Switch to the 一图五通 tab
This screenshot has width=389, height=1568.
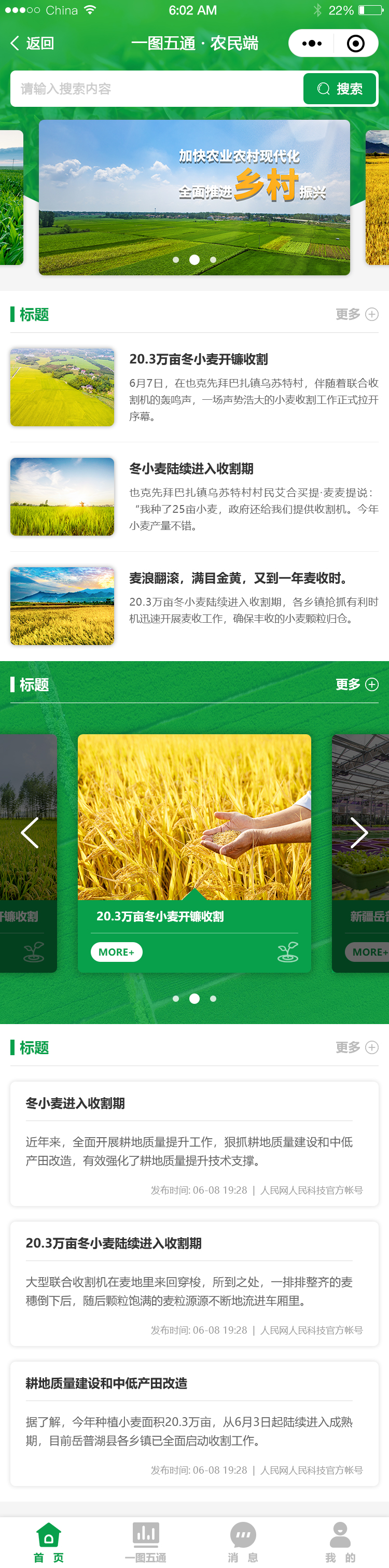click(146, 1543)
